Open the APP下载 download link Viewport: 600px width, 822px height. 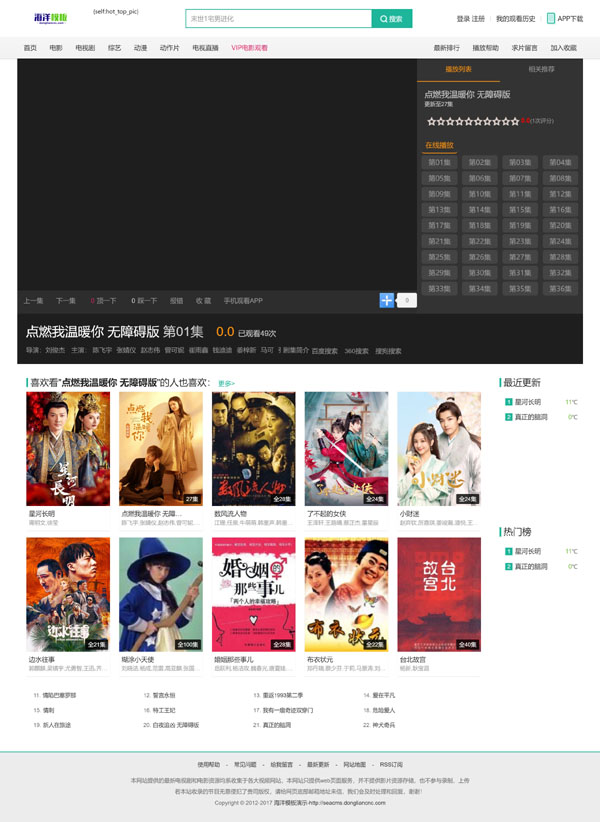(569, 18)
